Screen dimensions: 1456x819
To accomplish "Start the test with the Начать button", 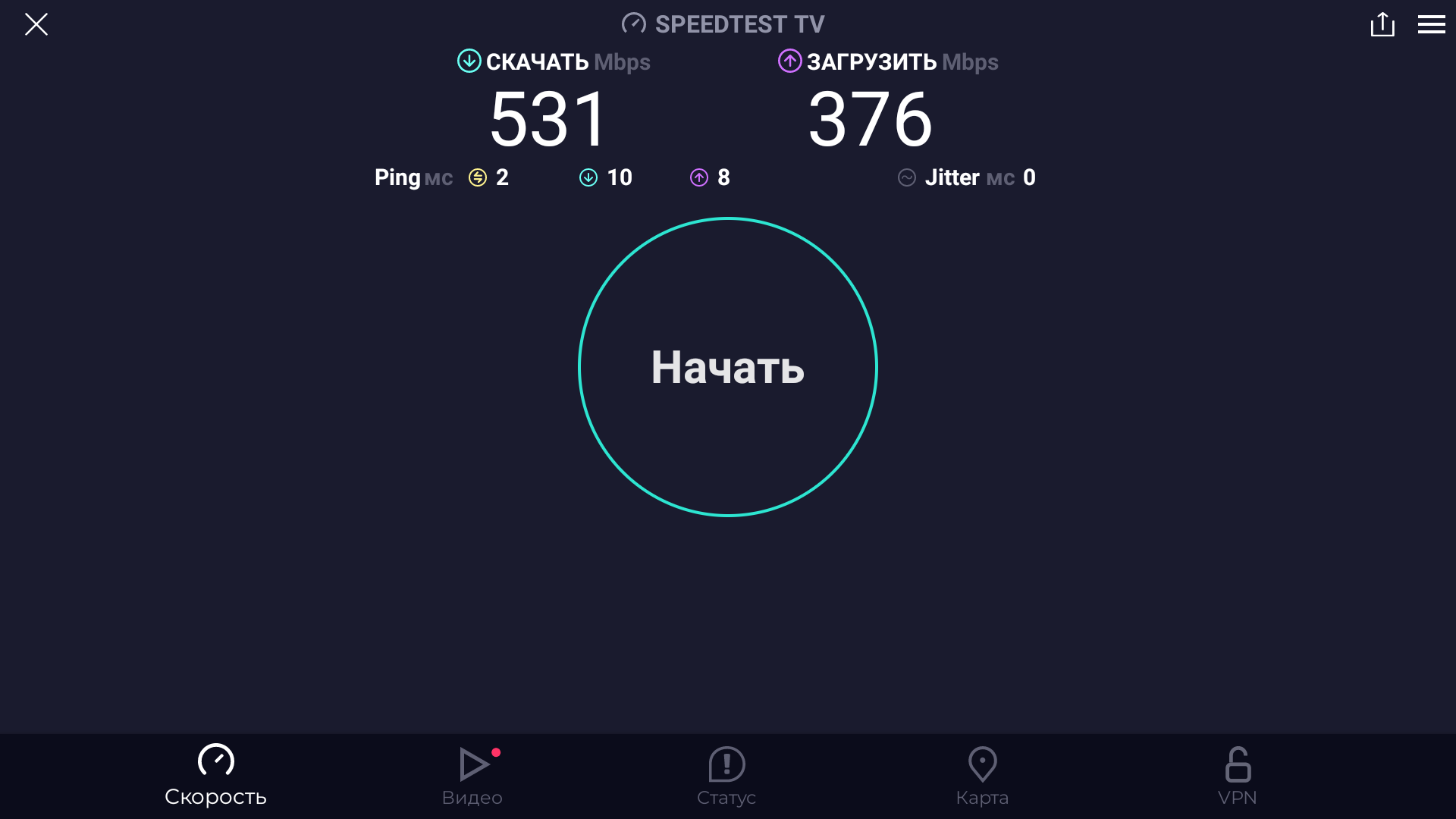I will [x=727, y=367].
